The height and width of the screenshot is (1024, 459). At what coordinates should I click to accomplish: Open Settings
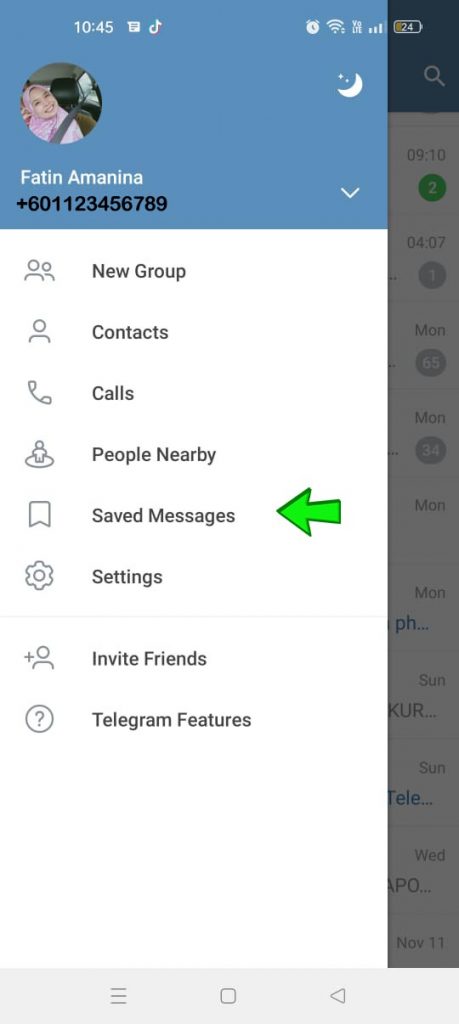[x=194, y=577]
